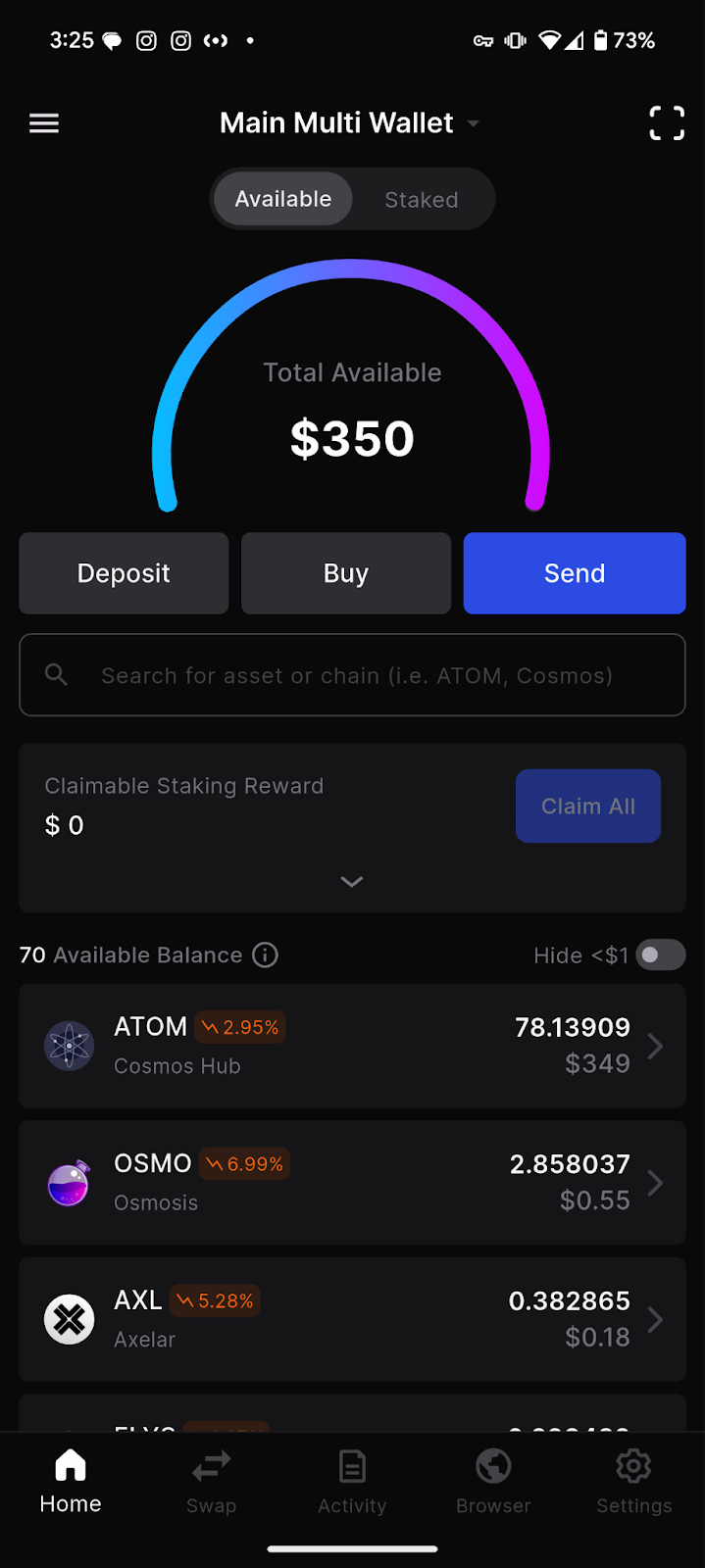Viewport: 705px width, 1568px height.
Task: Claim all staking rewards
Action: [588, 807]
